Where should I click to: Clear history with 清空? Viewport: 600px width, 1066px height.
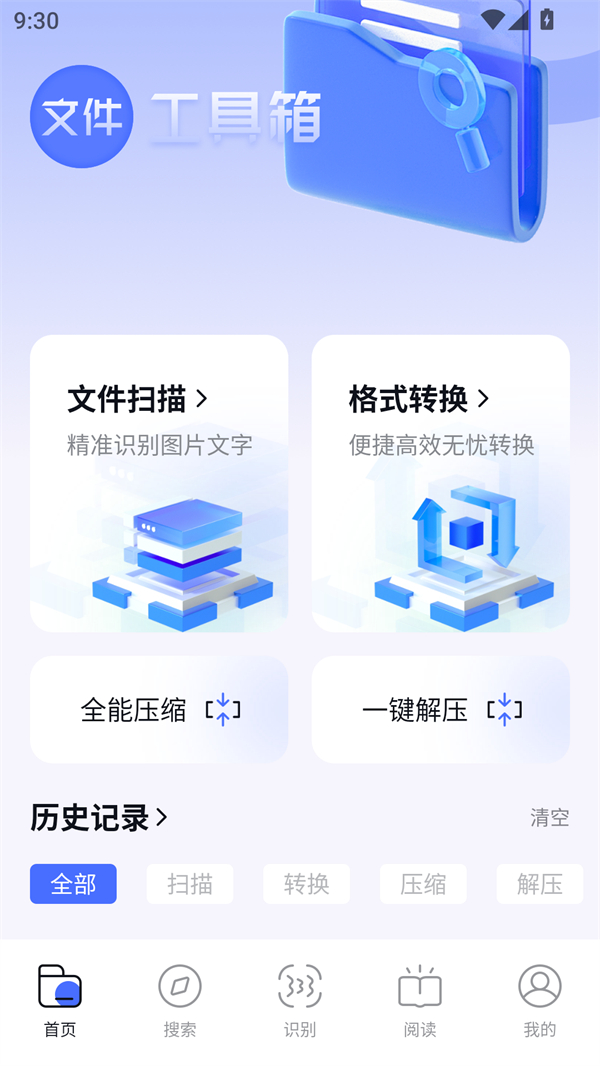(549, 818)
